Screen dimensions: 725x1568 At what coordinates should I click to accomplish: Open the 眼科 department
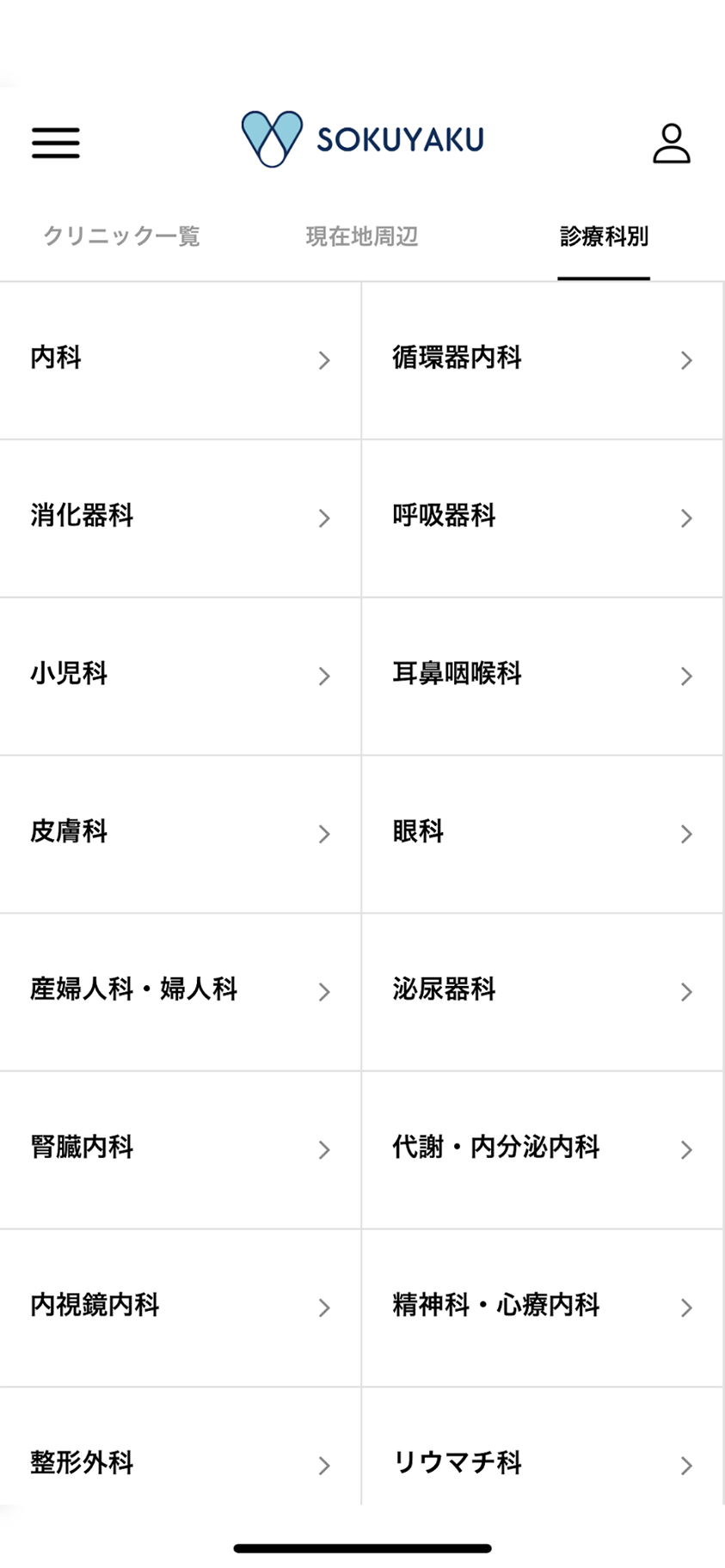click(x=543, y=834)
